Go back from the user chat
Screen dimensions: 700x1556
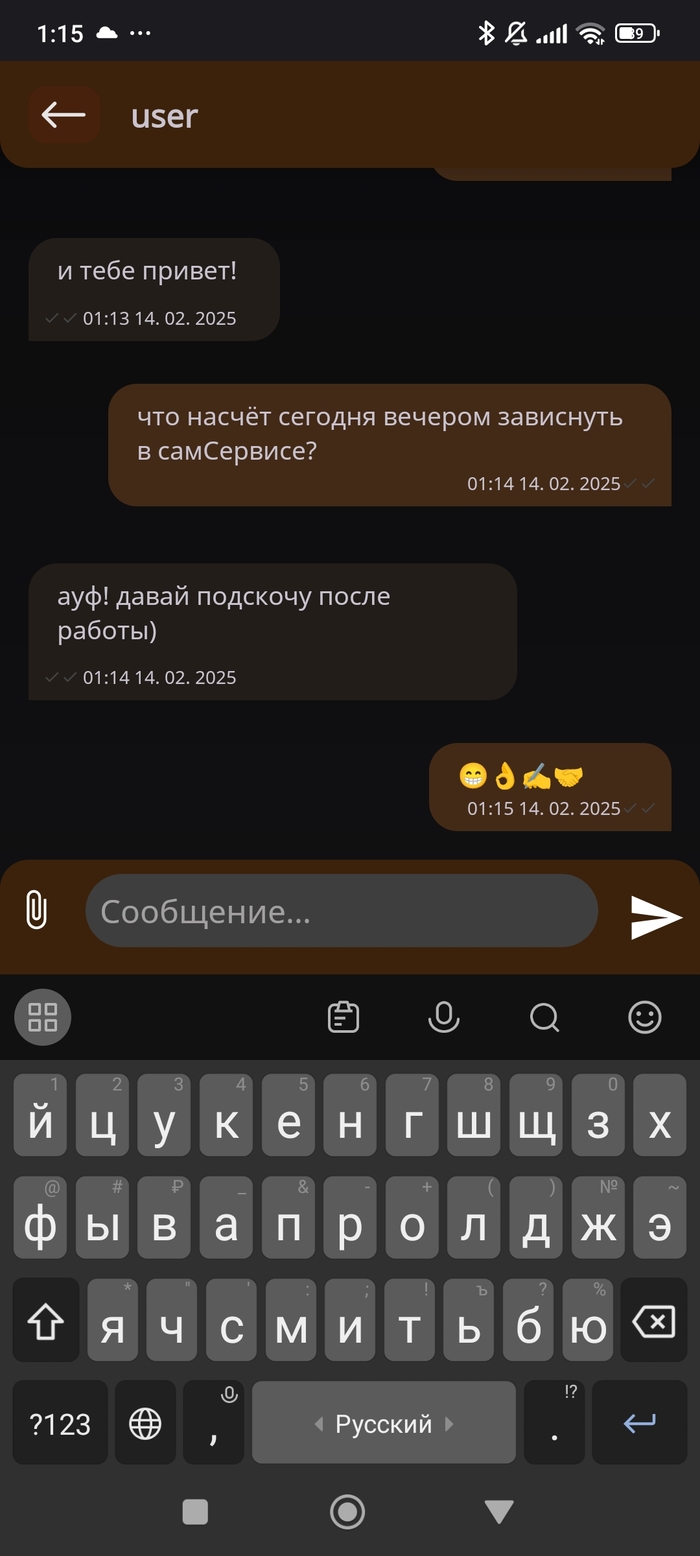coord(63,115)
